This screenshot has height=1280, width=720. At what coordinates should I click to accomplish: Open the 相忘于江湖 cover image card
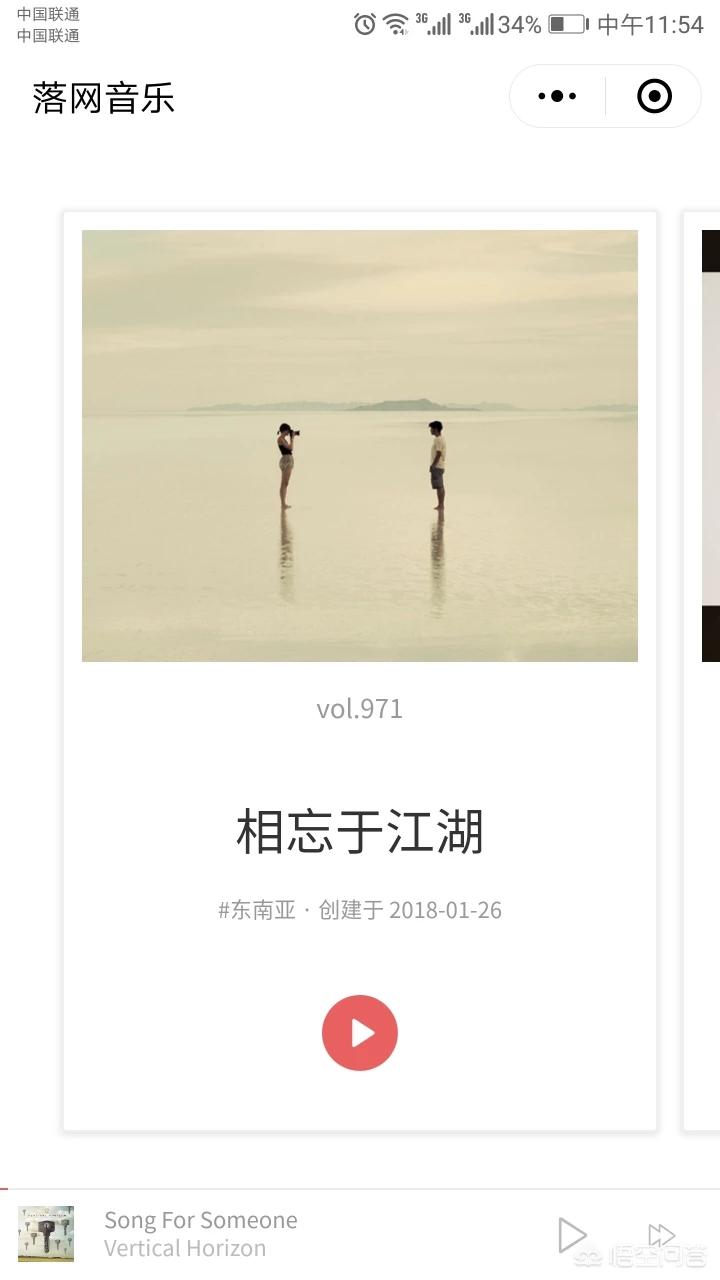[360, 445]
